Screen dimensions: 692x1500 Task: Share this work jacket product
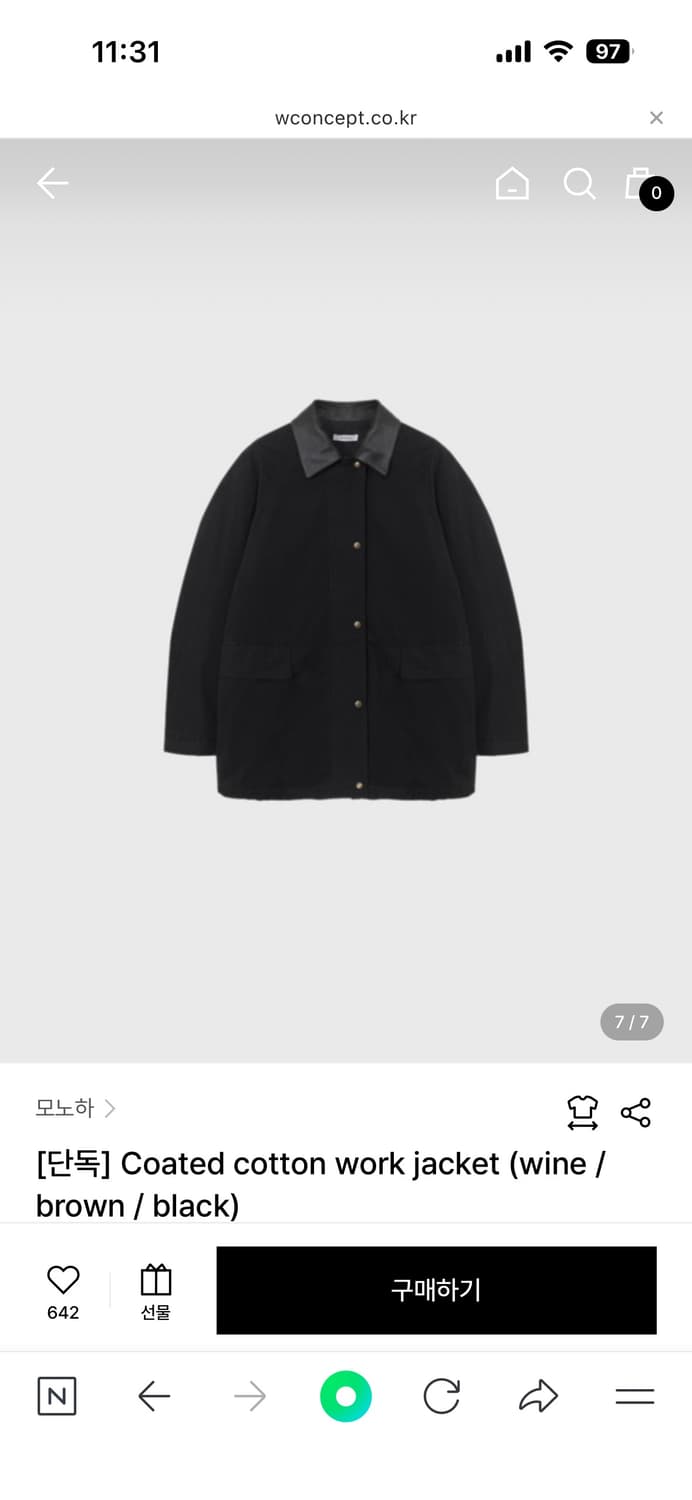636,1112
